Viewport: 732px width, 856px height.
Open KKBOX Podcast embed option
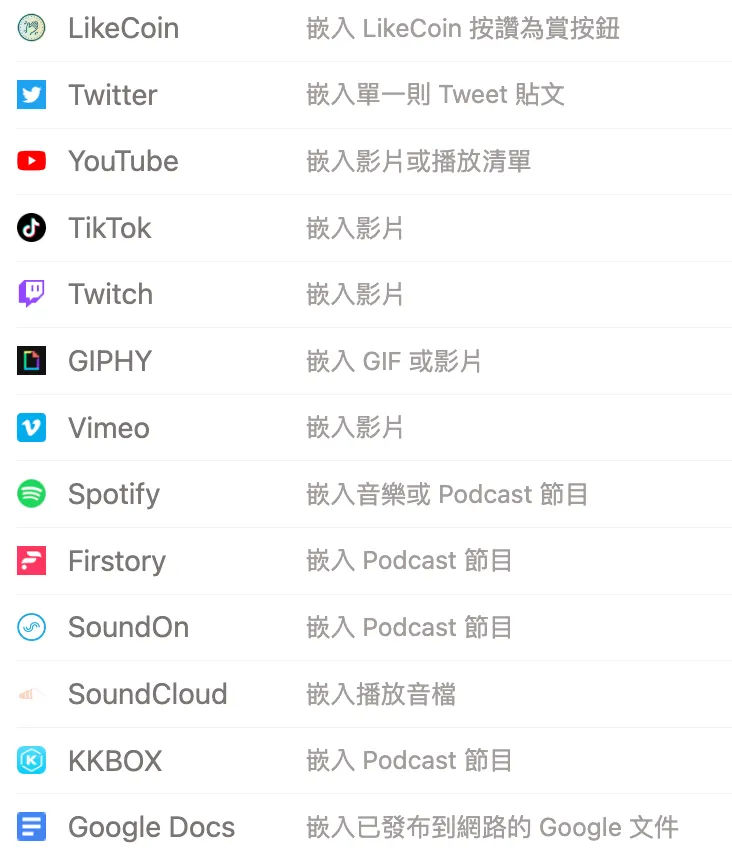click(x=114, y=761)
